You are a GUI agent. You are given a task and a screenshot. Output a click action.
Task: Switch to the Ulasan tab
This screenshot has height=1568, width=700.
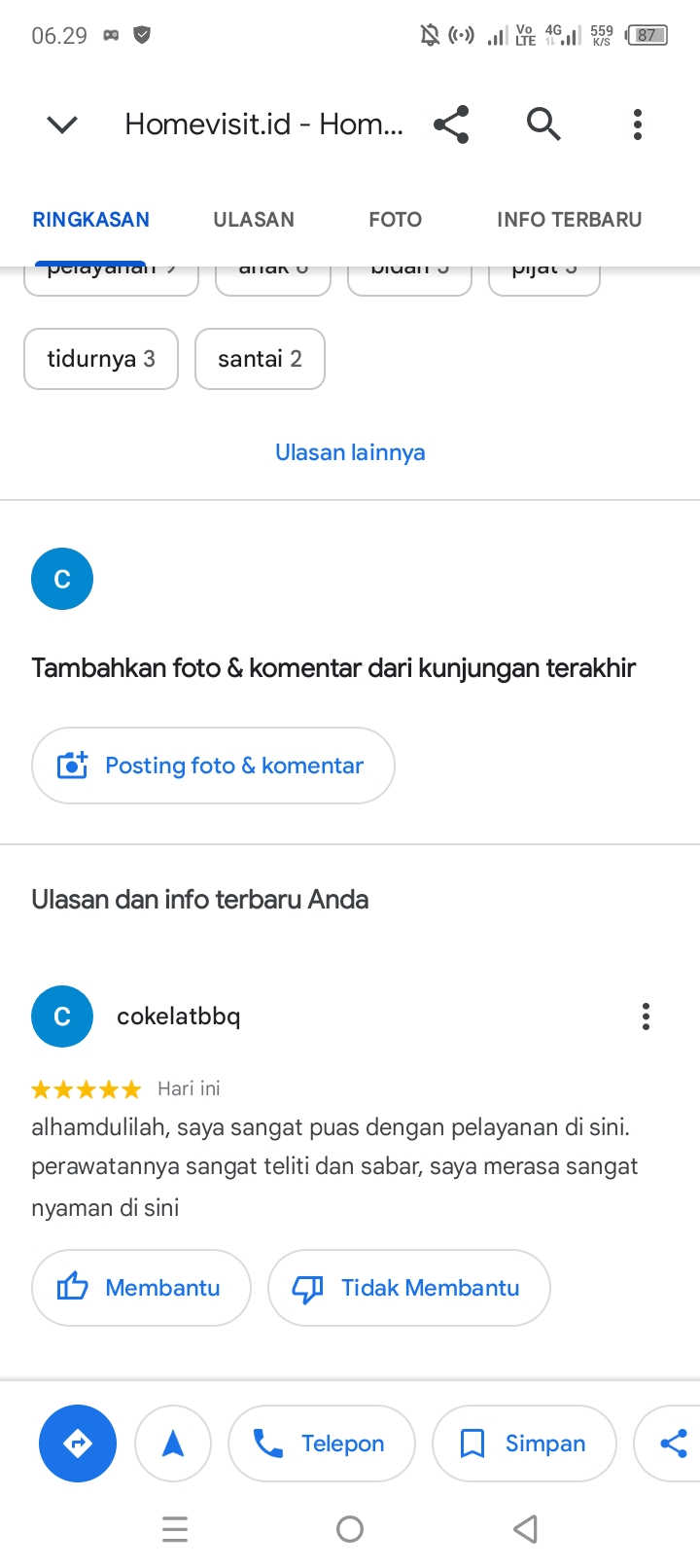click(254, 220)
